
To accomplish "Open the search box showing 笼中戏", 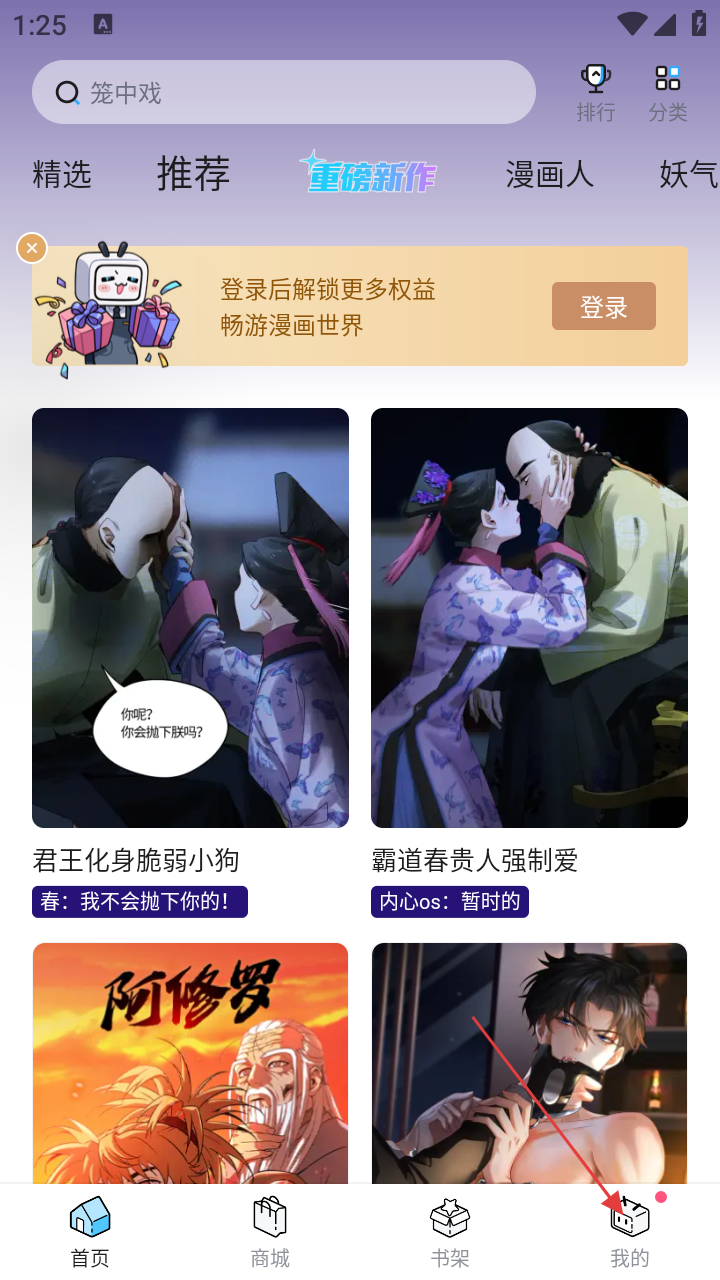I will [x=283, y=93].
